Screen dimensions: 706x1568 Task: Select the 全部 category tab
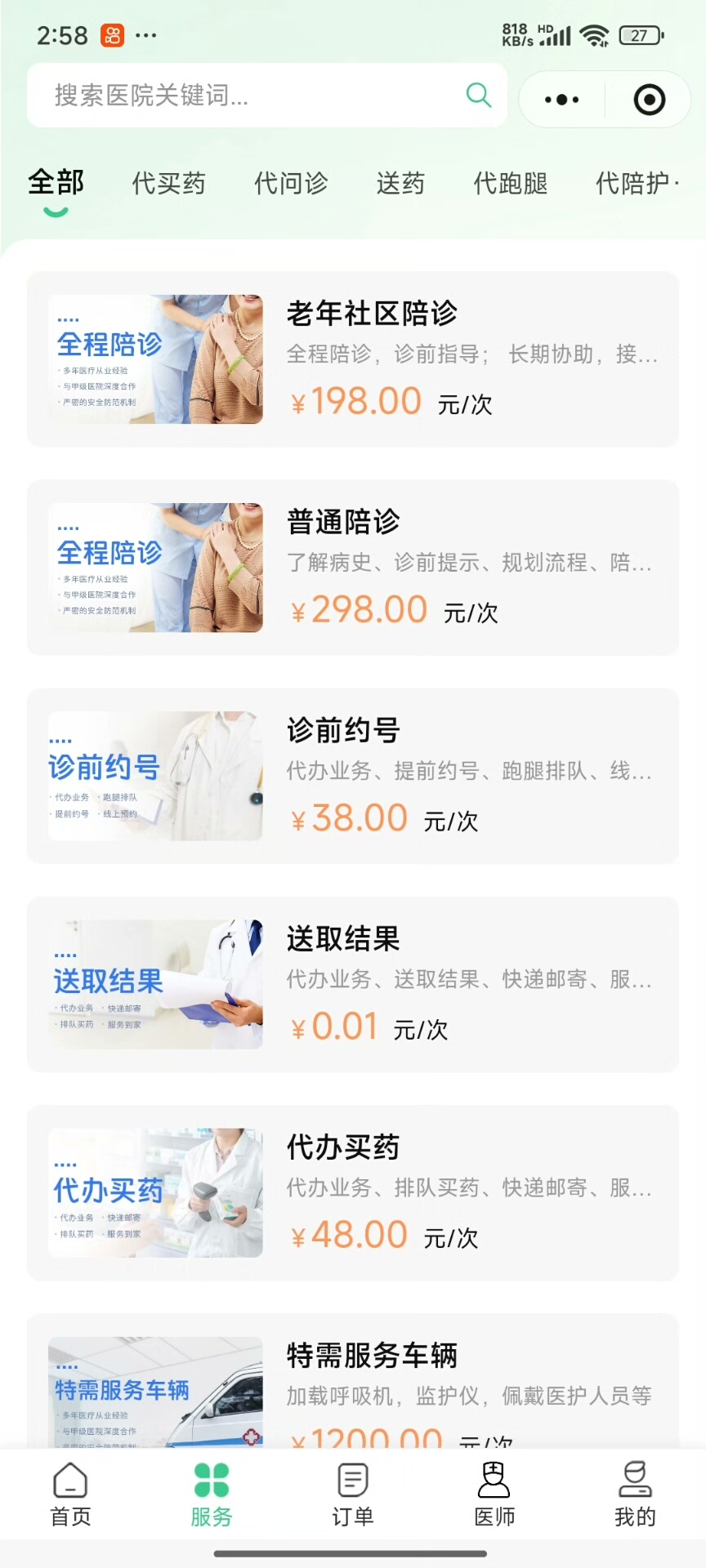56,183
